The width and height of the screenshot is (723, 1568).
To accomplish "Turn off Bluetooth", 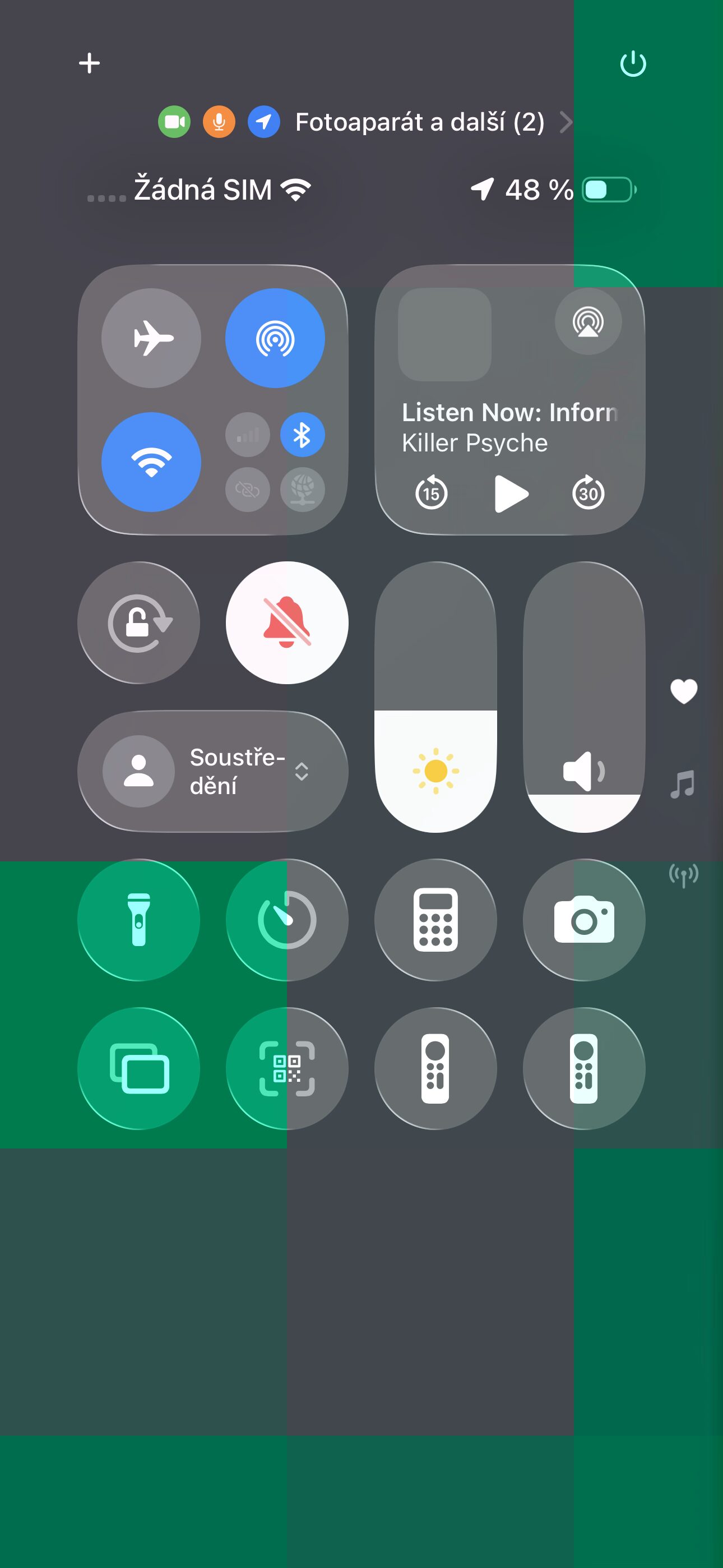I will point(302,435).
